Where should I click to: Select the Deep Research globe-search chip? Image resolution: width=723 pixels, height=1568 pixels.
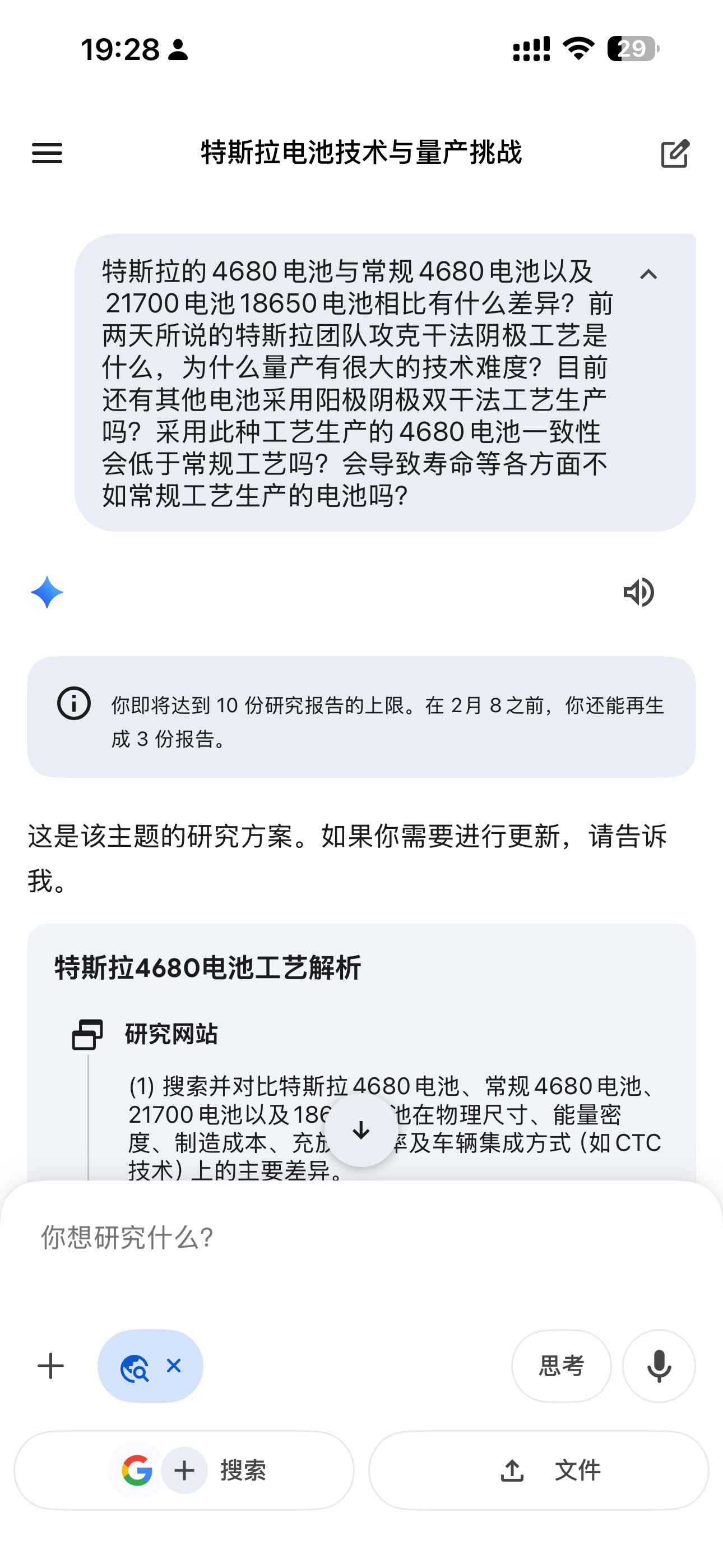(135, 1366)
